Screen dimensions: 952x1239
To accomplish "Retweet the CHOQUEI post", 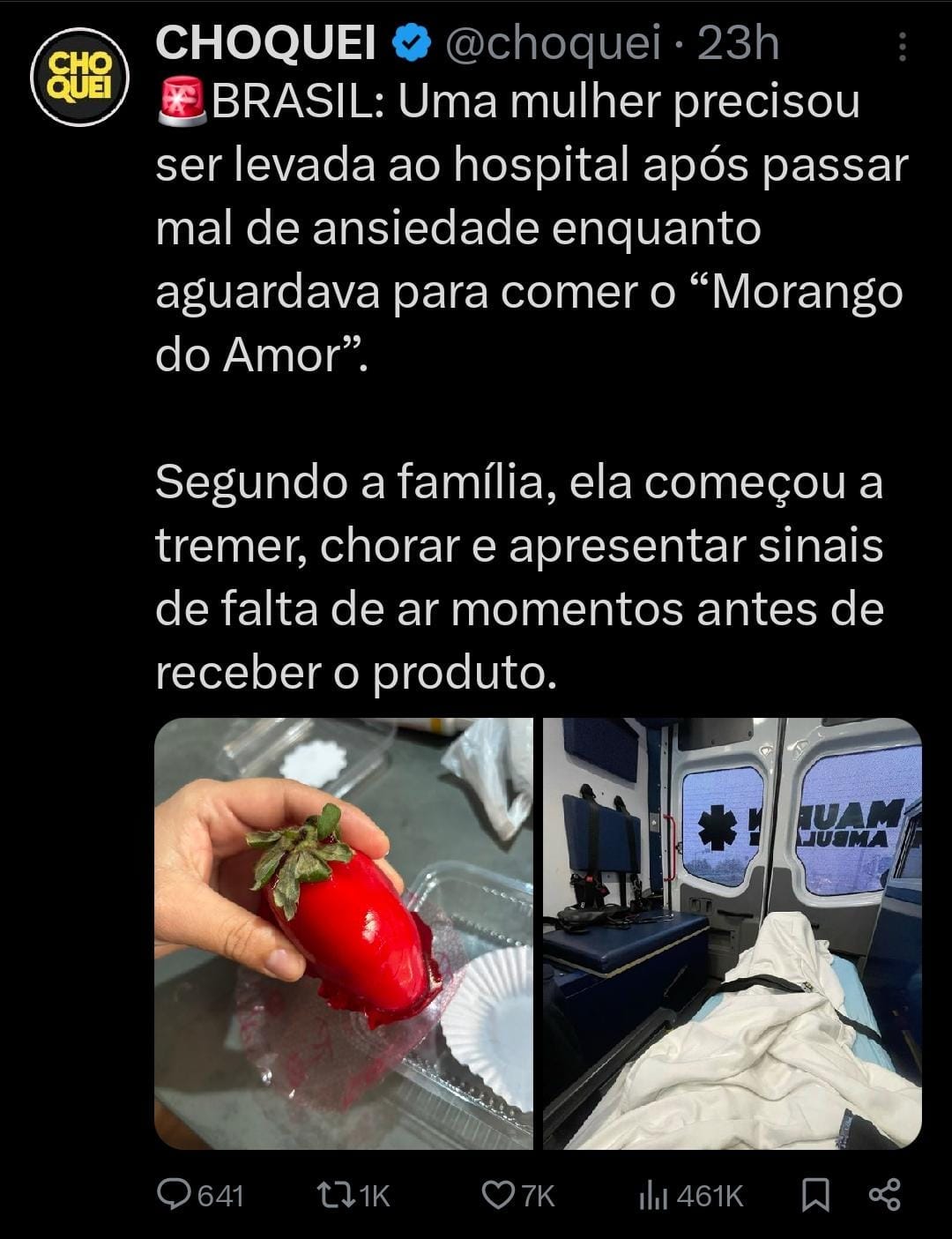I will 338,1195.
